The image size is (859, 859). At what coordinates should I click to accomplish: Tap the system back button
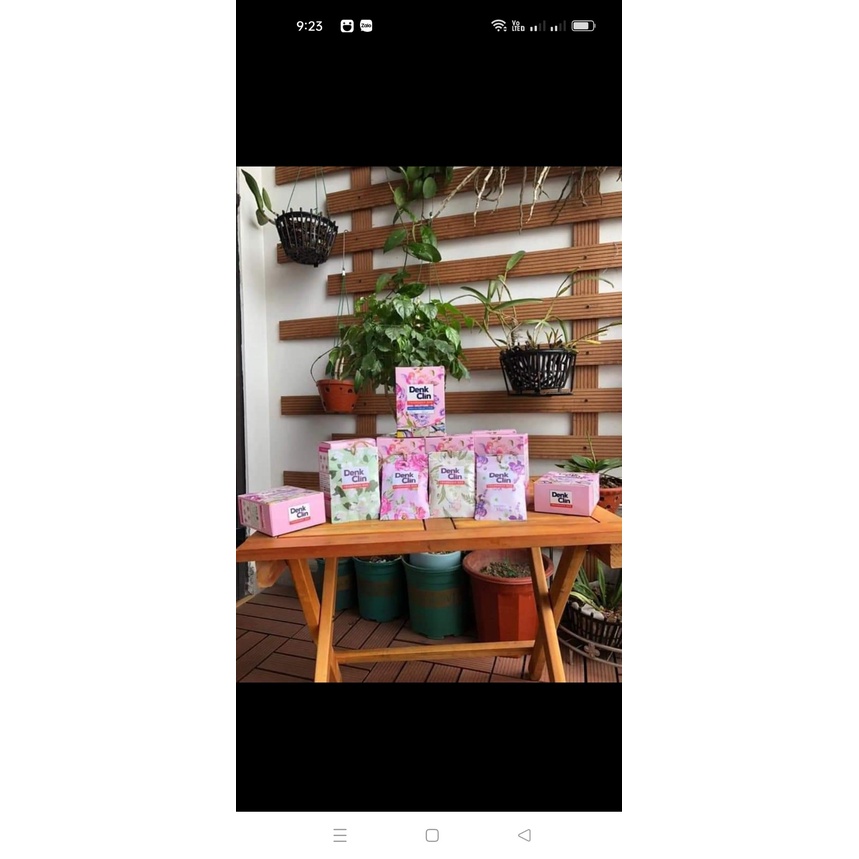click(524, 835)
